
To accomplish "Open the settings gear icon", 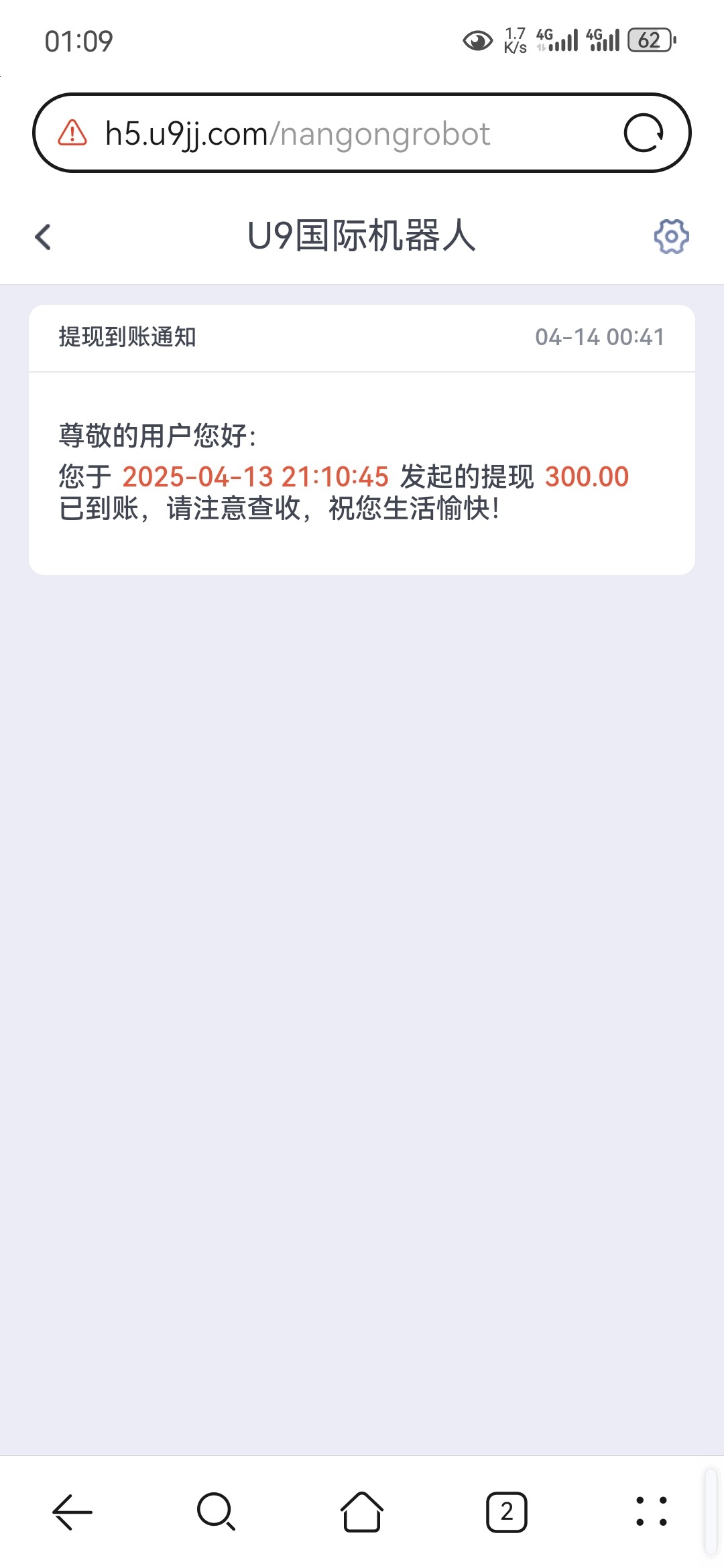I will point(671,237).
